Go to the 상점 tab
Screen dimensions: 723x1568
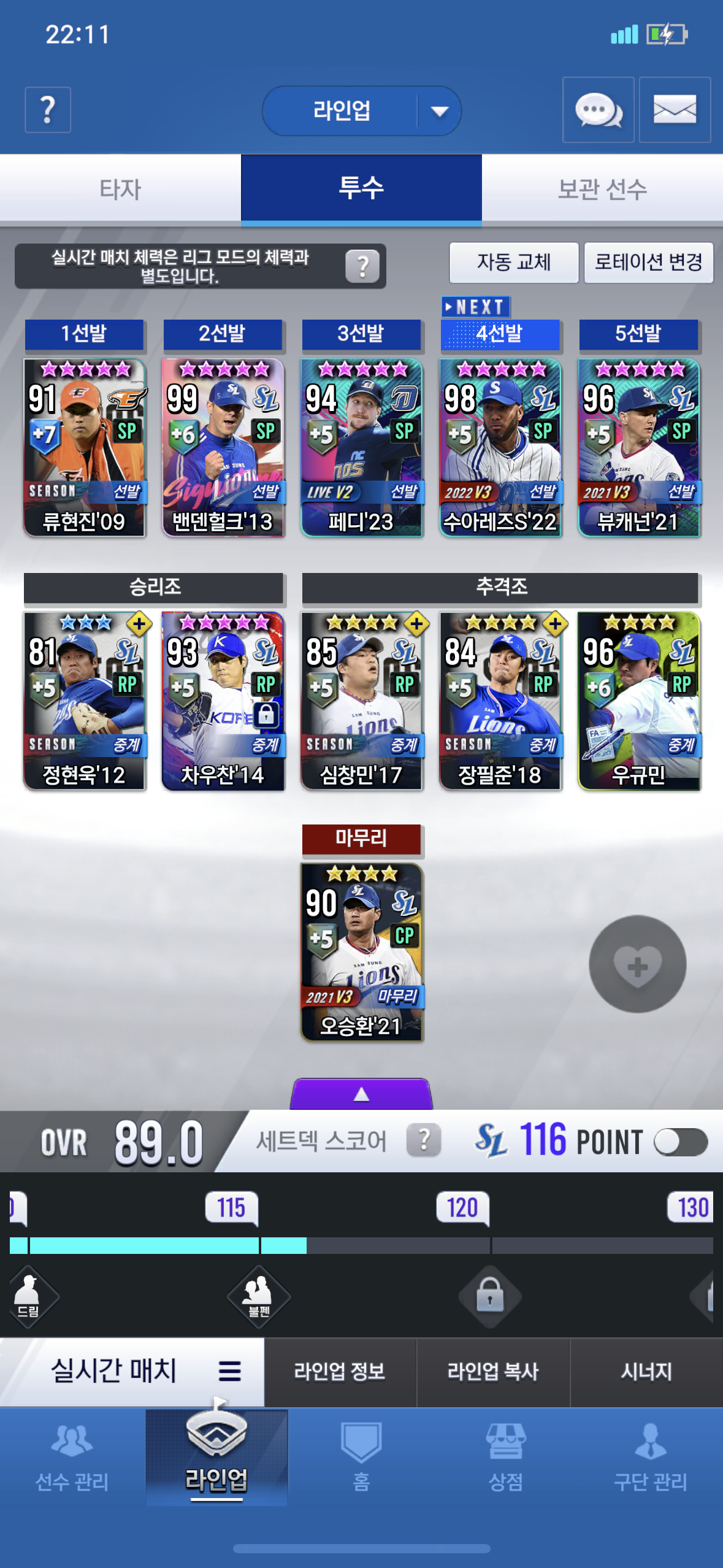506,1457
